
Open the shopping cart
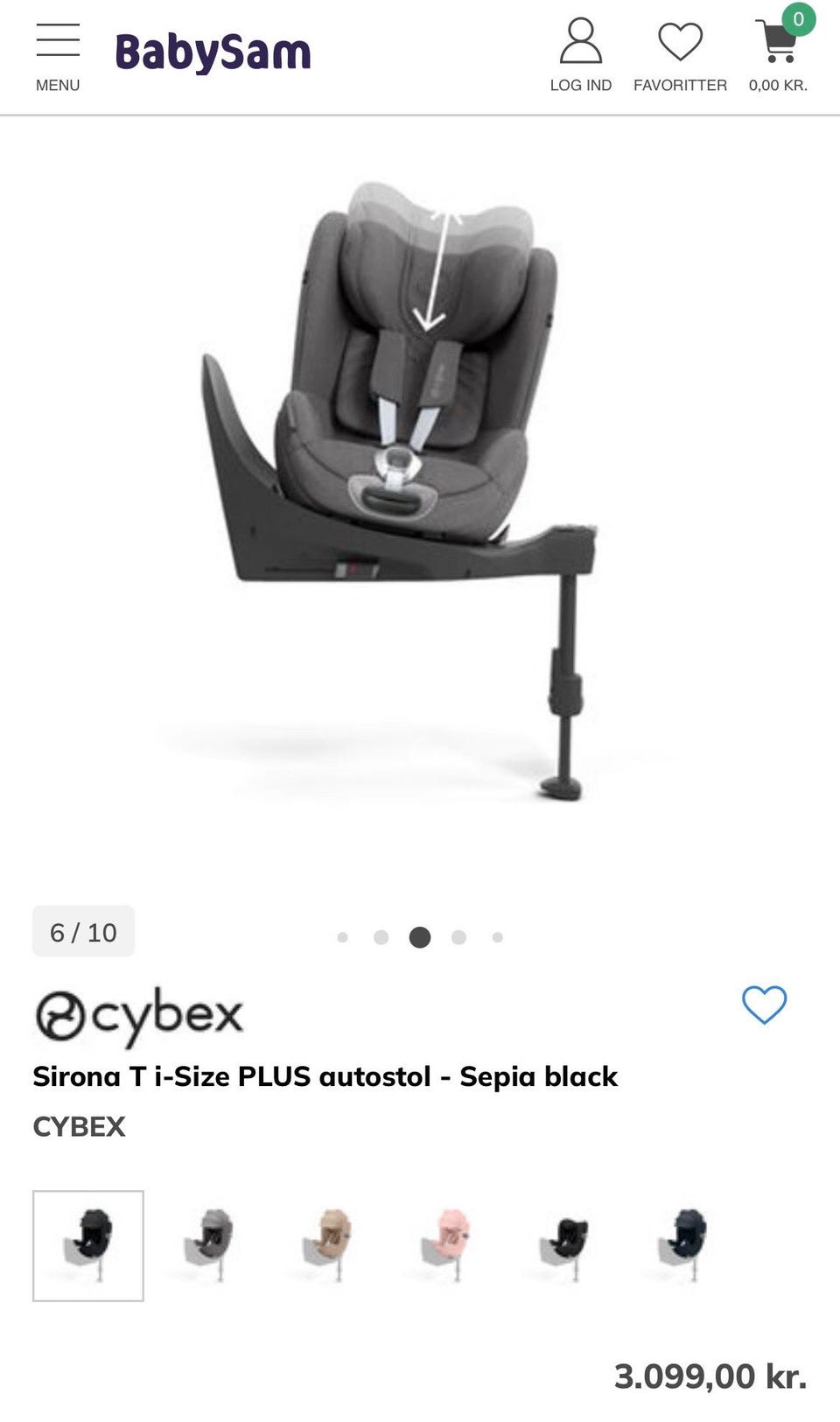(x=778, y=56)
